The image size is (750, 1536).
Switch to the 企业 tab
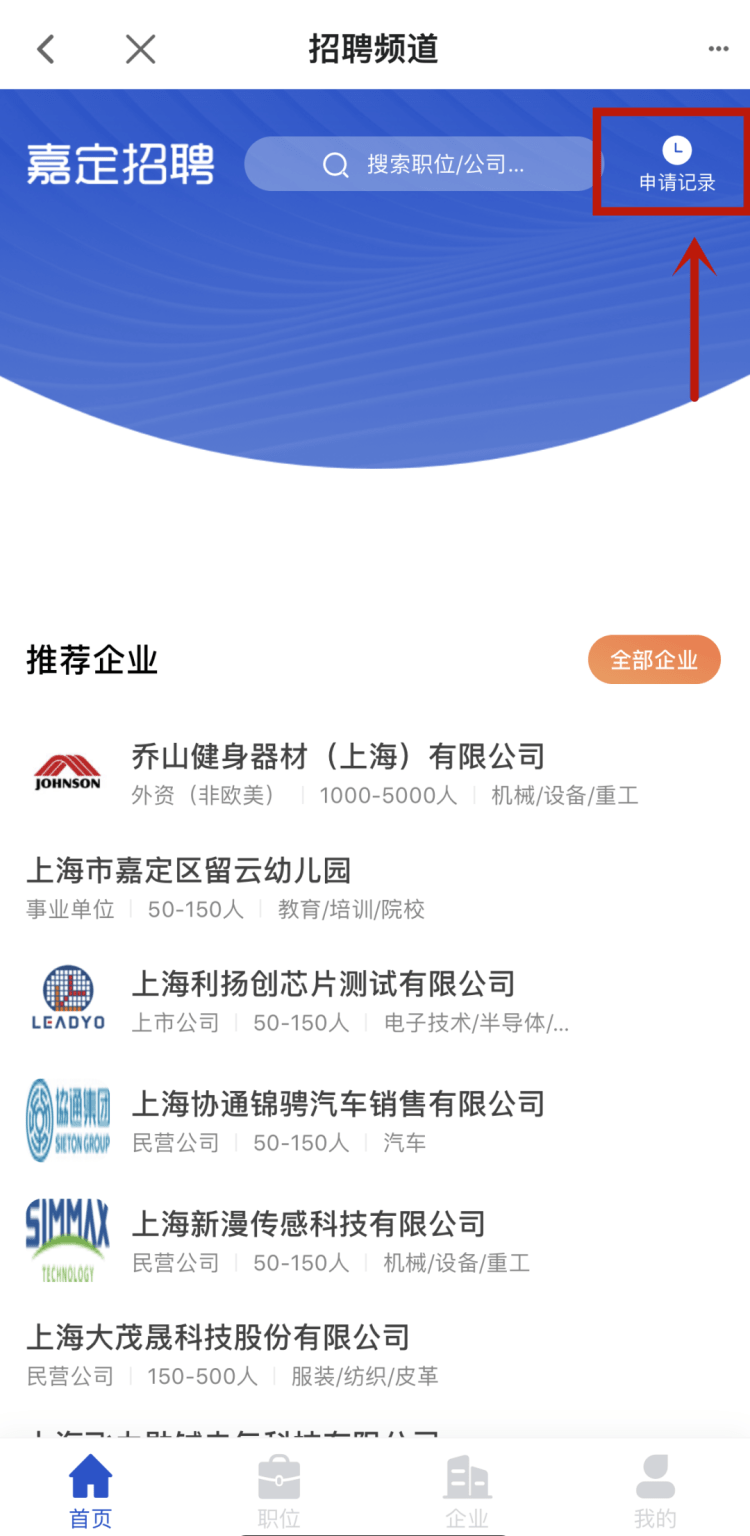pyautogui.click(x=467, y=1492)
